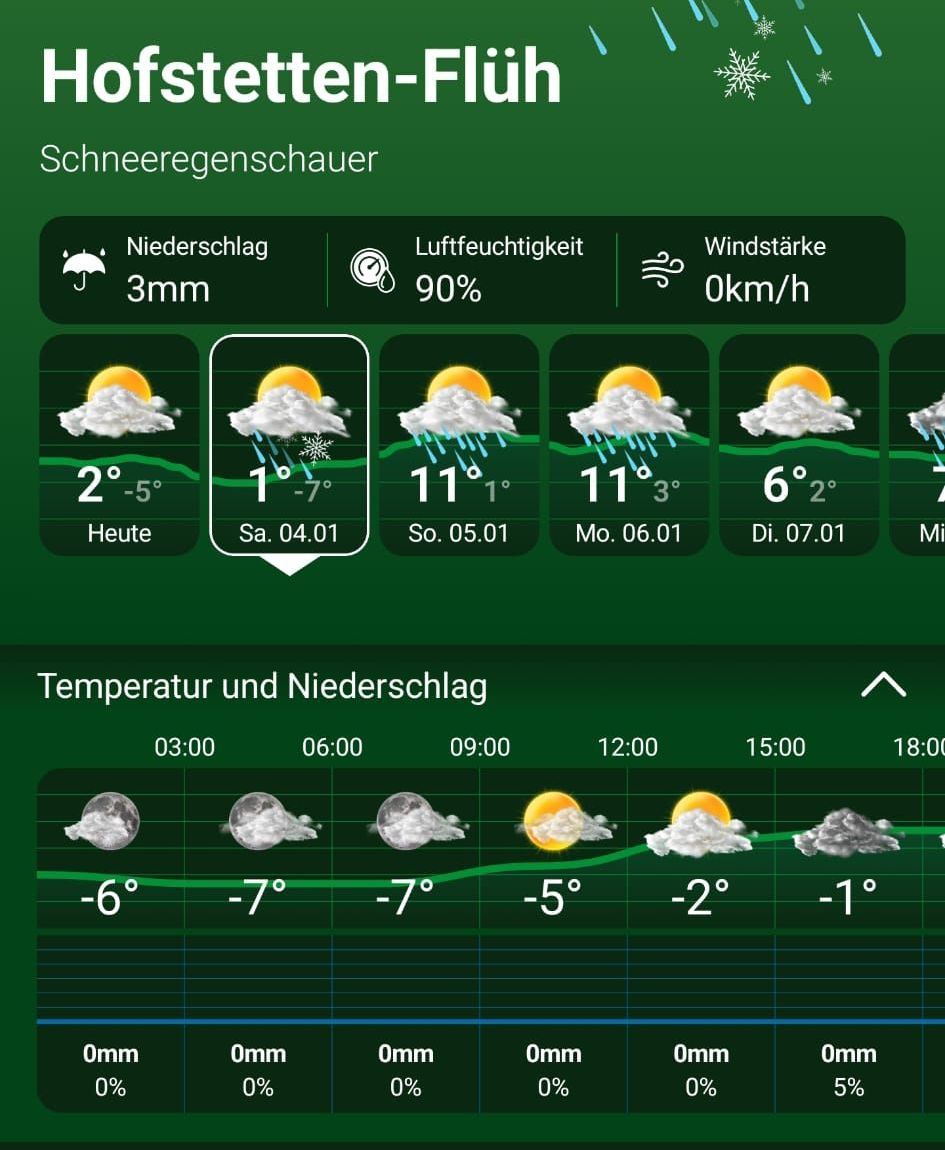View the Mo. 06.01 day forecast
The height and width of the screenshot is (1150, 945).
(629, 445)
